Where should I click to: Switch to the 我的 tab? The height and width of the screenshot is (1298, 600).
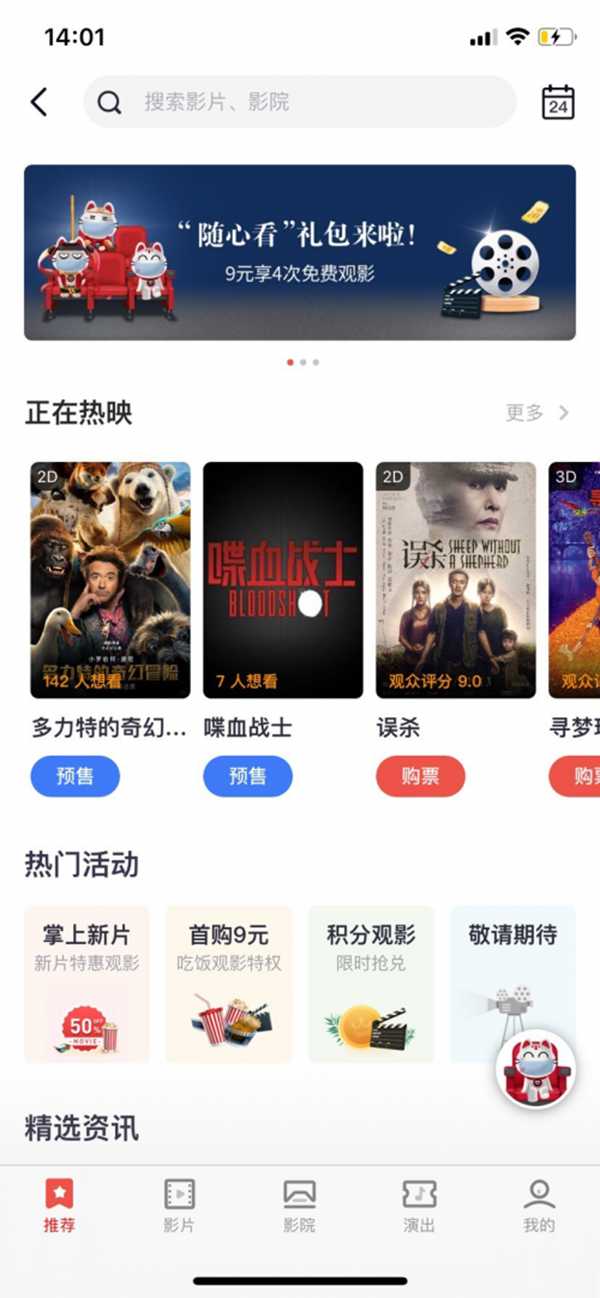click(539, 1205)
